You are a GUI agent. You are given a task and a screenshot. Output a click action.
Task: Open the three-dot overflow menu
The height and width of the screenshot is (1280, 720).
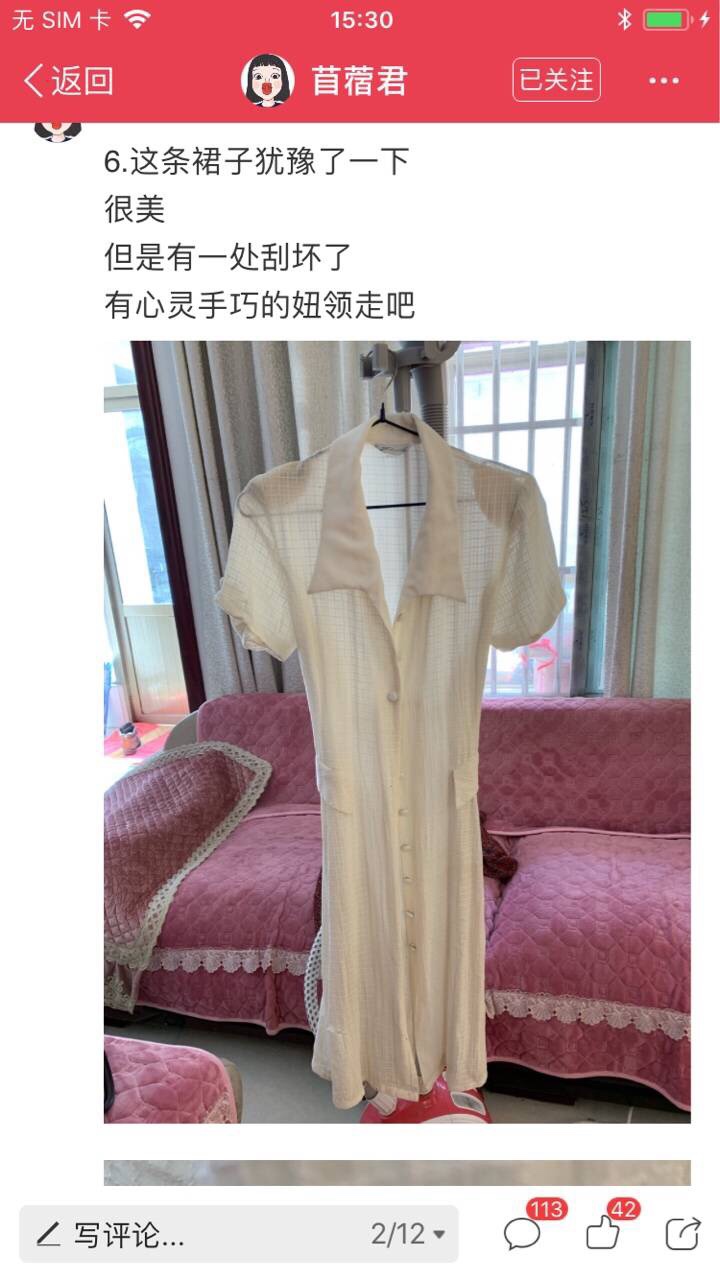[664, 81]
